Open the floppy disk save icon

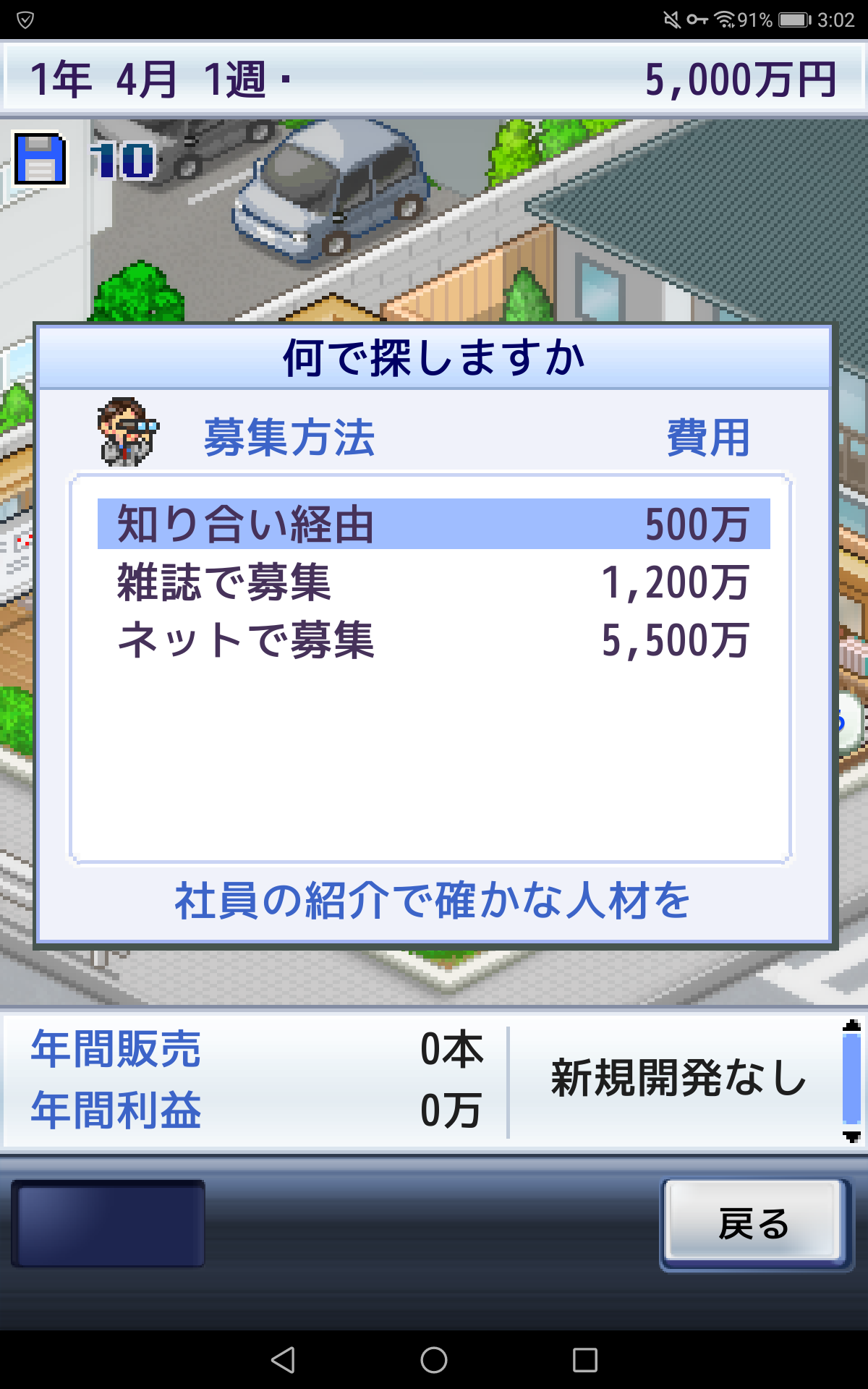point(41,159)
